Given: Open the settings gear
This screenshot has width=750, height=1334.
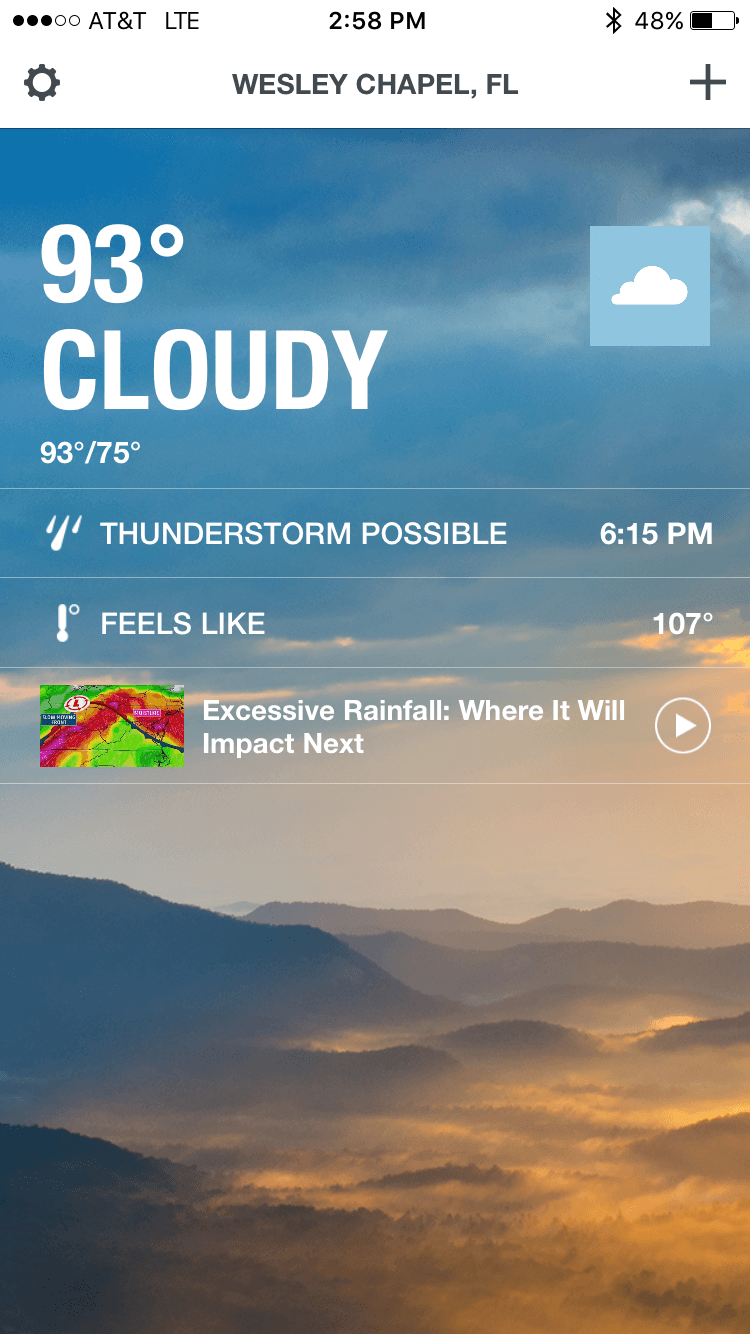Looking at the screenshot, I should (42, 83).
